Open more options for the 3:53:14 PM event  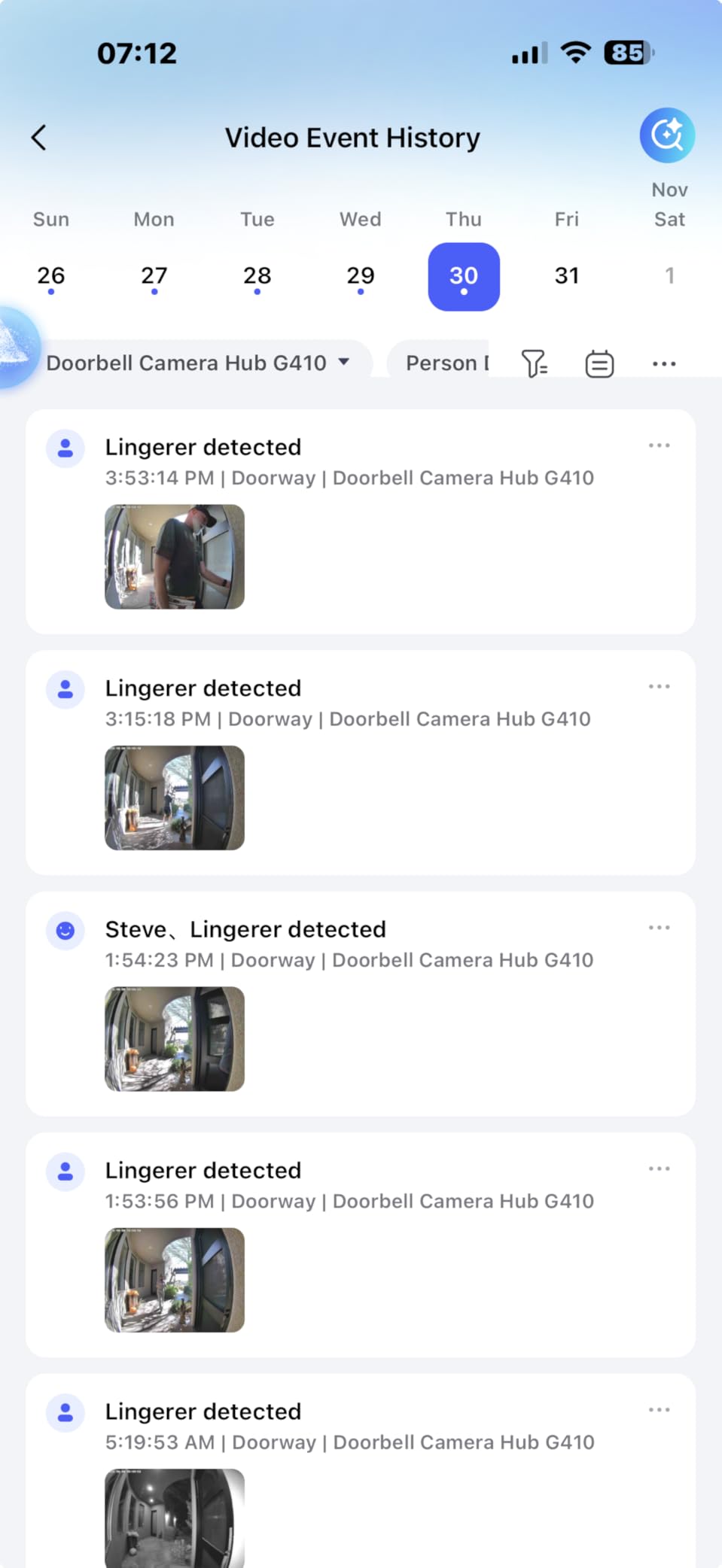(x=659, y=445)
